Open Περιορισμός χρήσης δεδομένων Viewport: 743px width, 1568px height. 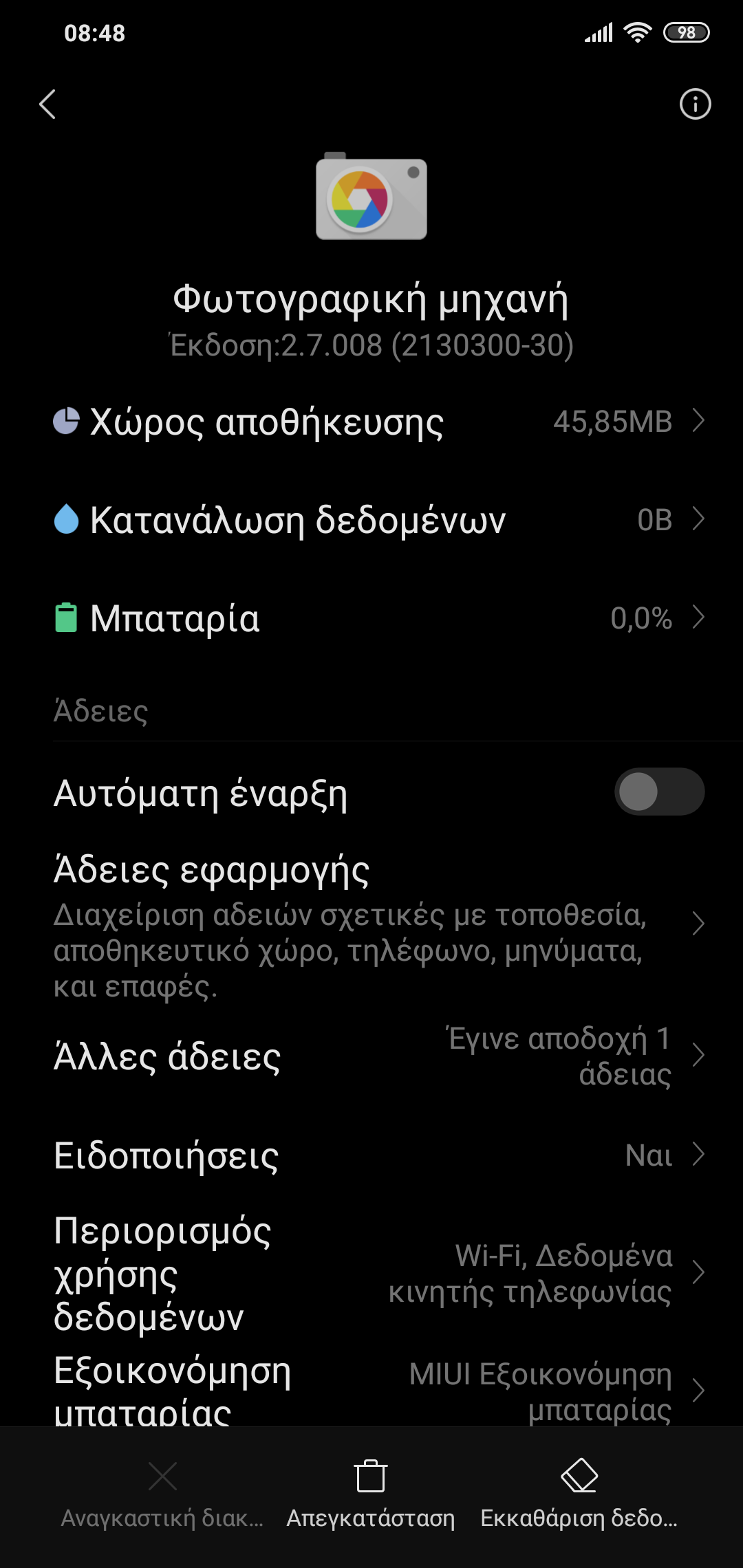(371, 1274)
